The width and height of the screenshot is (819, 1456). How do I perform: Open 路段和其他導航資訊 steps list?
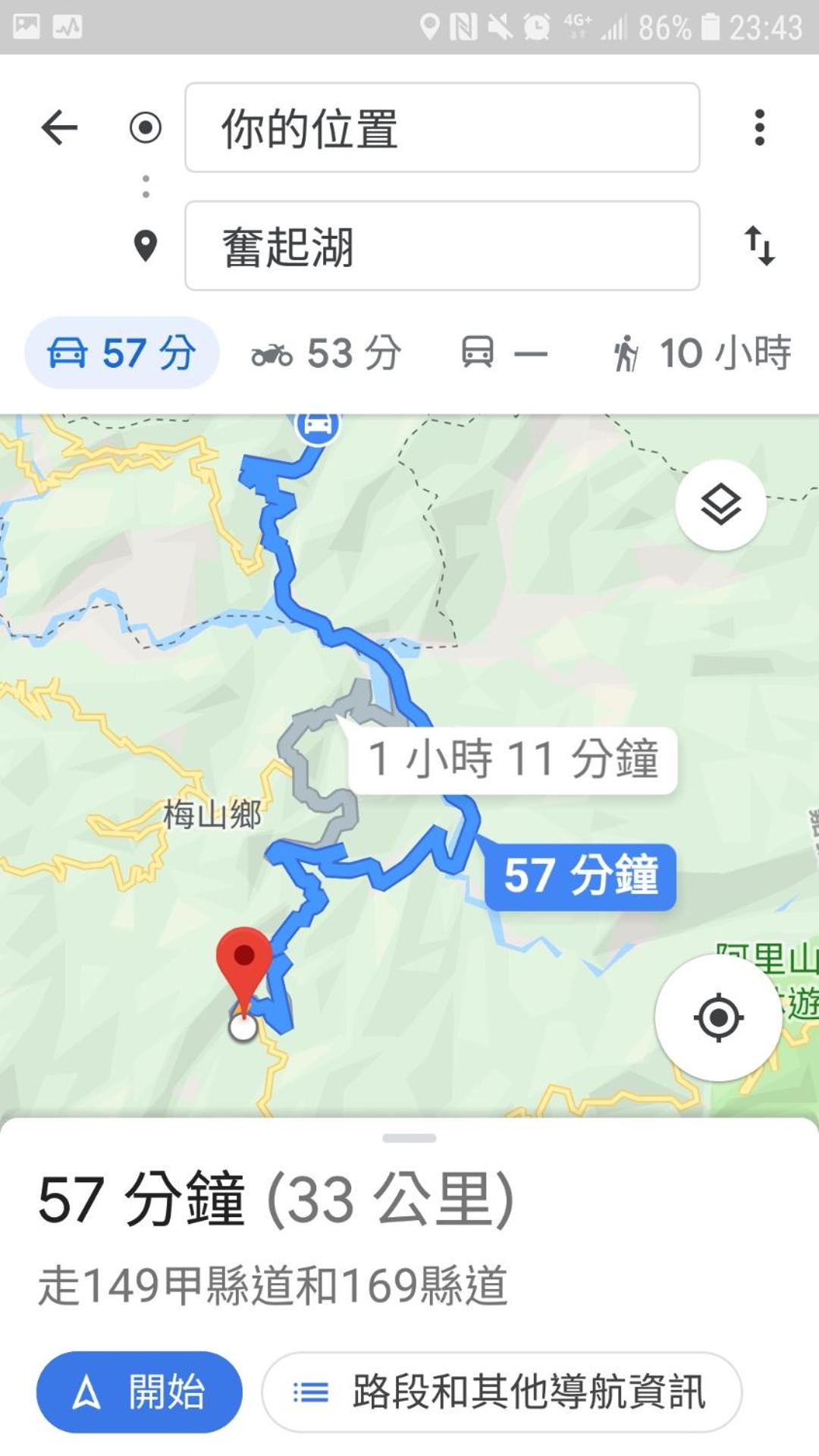501,1392
